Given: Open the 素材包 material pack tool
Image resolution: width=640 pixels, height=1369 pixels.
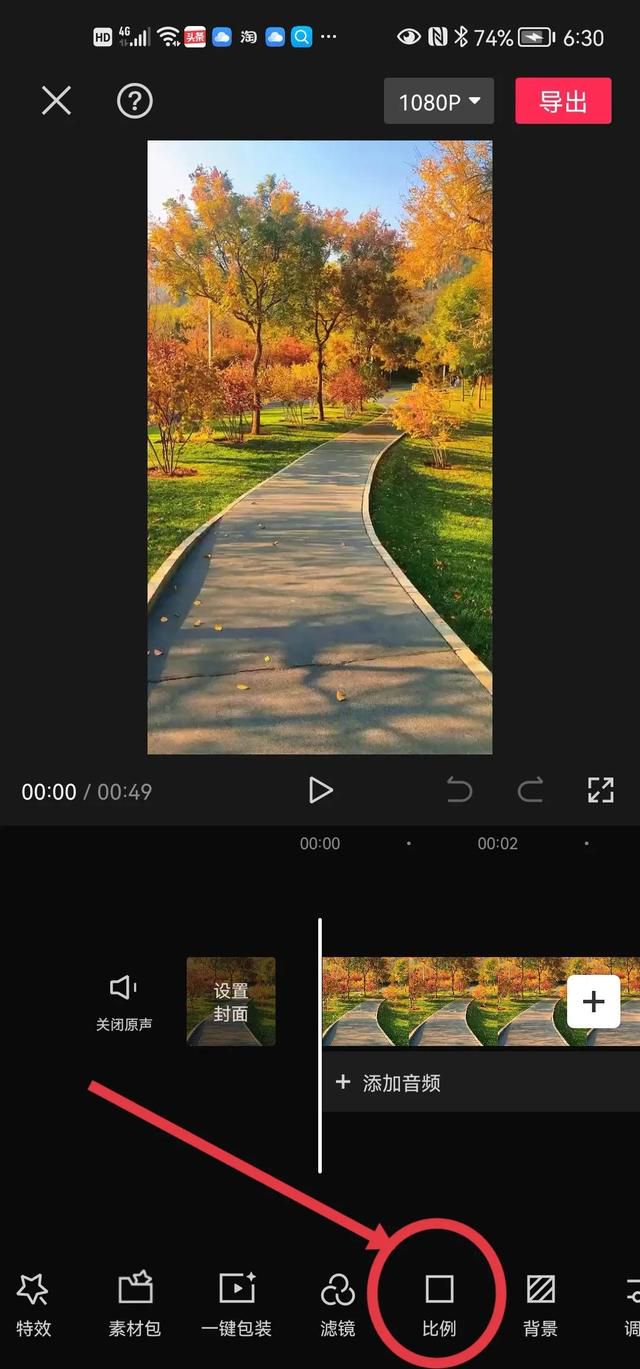Looking at the screenshot, I should coord(135,1306).
